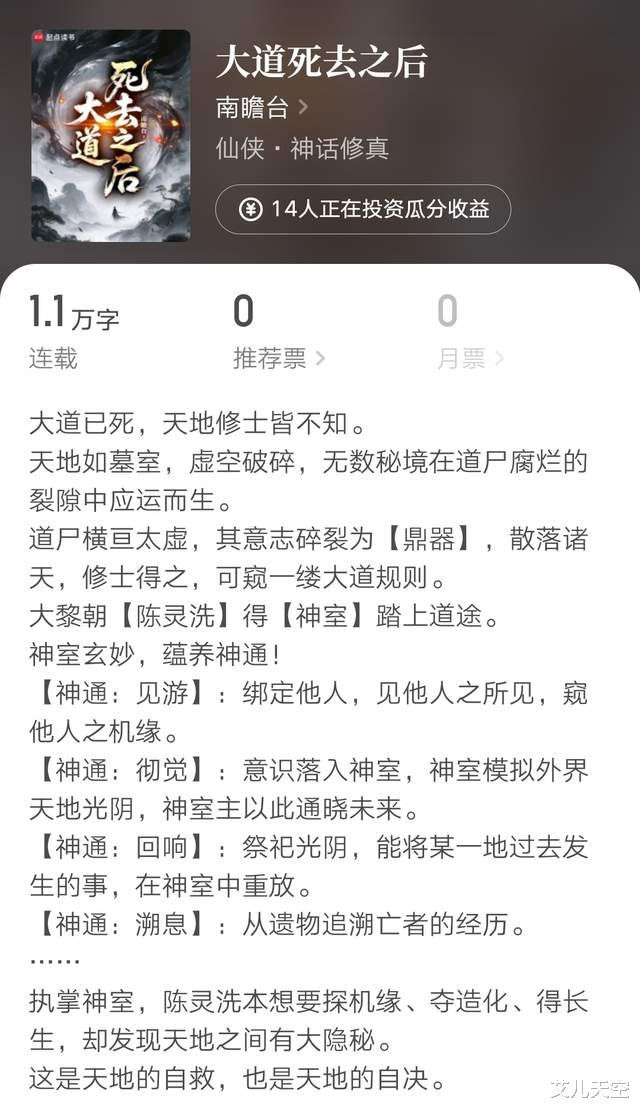Open author 南瞻台's page

262,107
